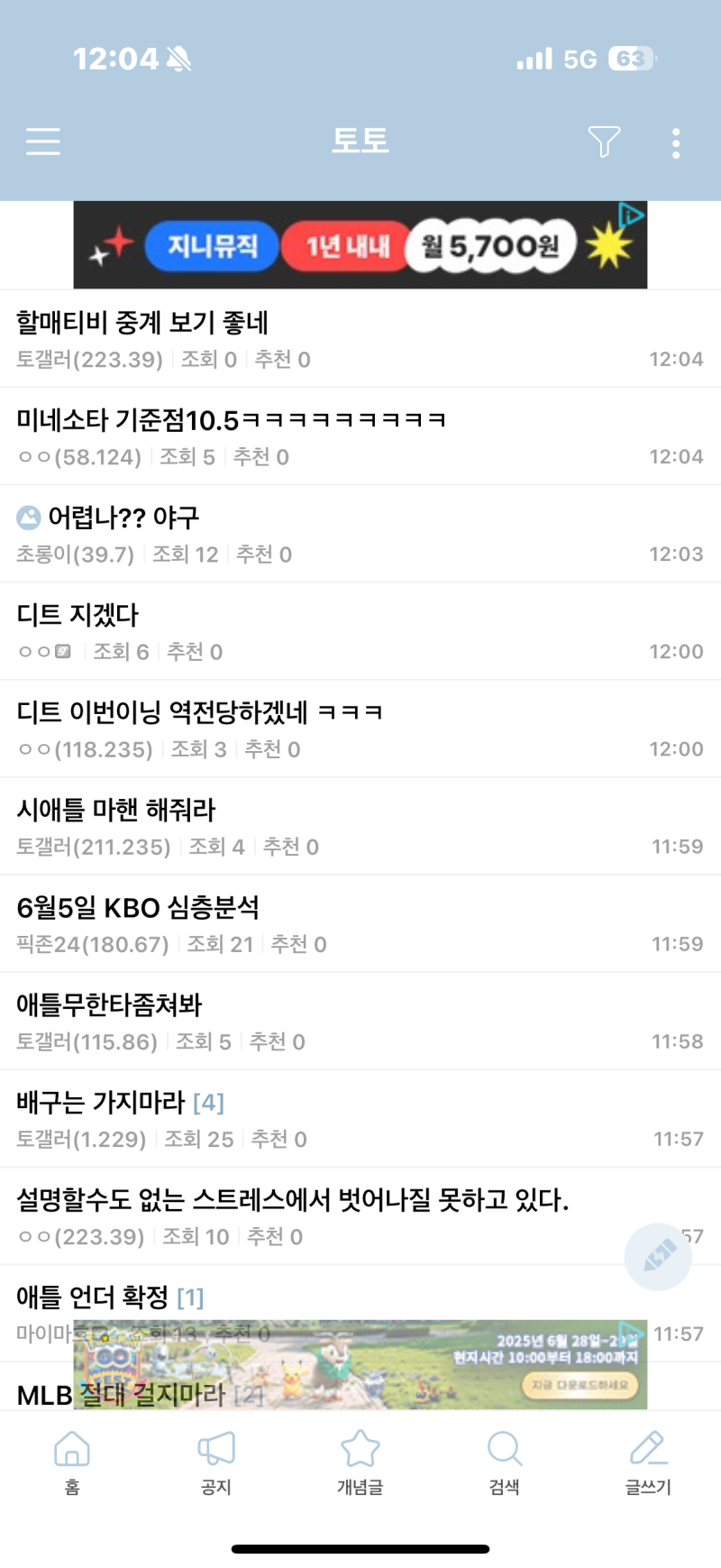
Task: Open 6월5일 KBO 심층분석 post
Action: 138,907
